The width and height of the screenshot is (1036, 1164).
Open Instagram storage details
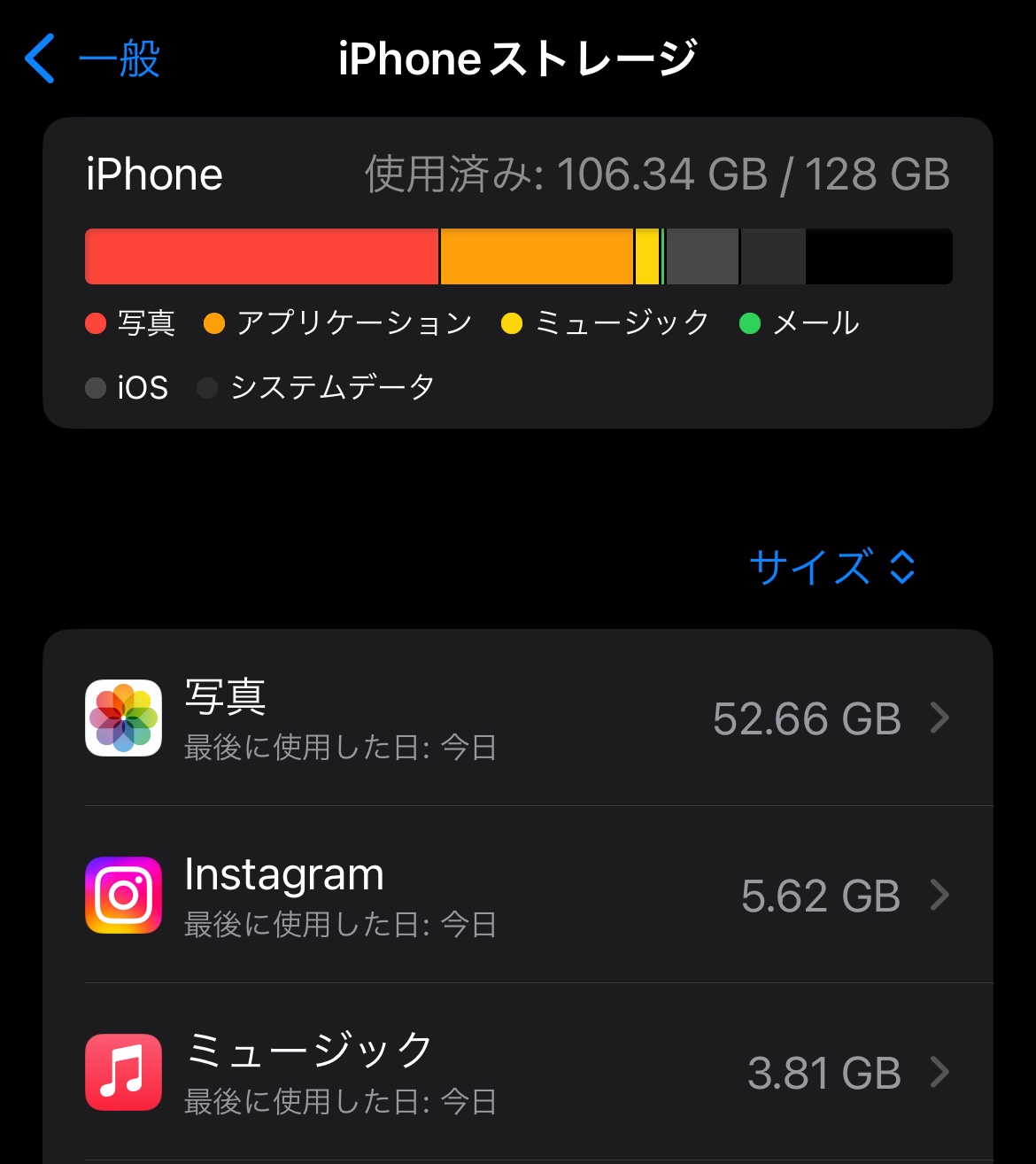(518, 896)
